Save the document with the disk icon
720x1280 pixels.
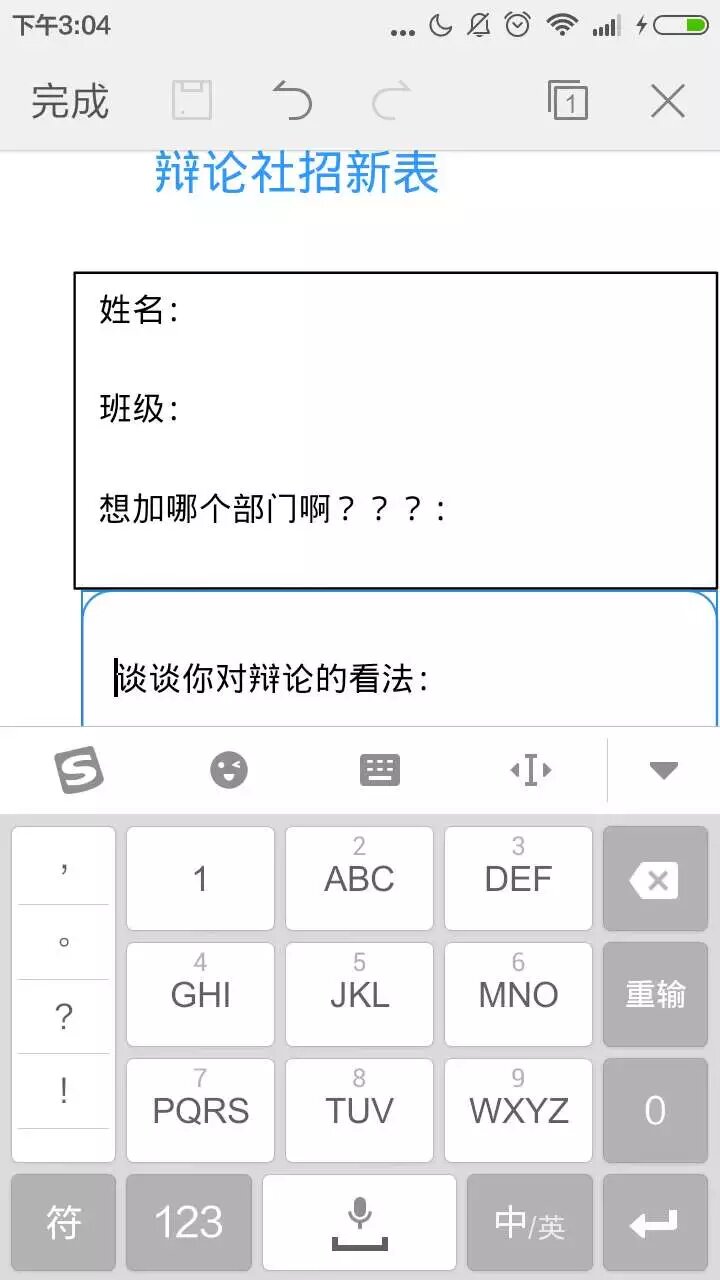click(x=192, y=102)
